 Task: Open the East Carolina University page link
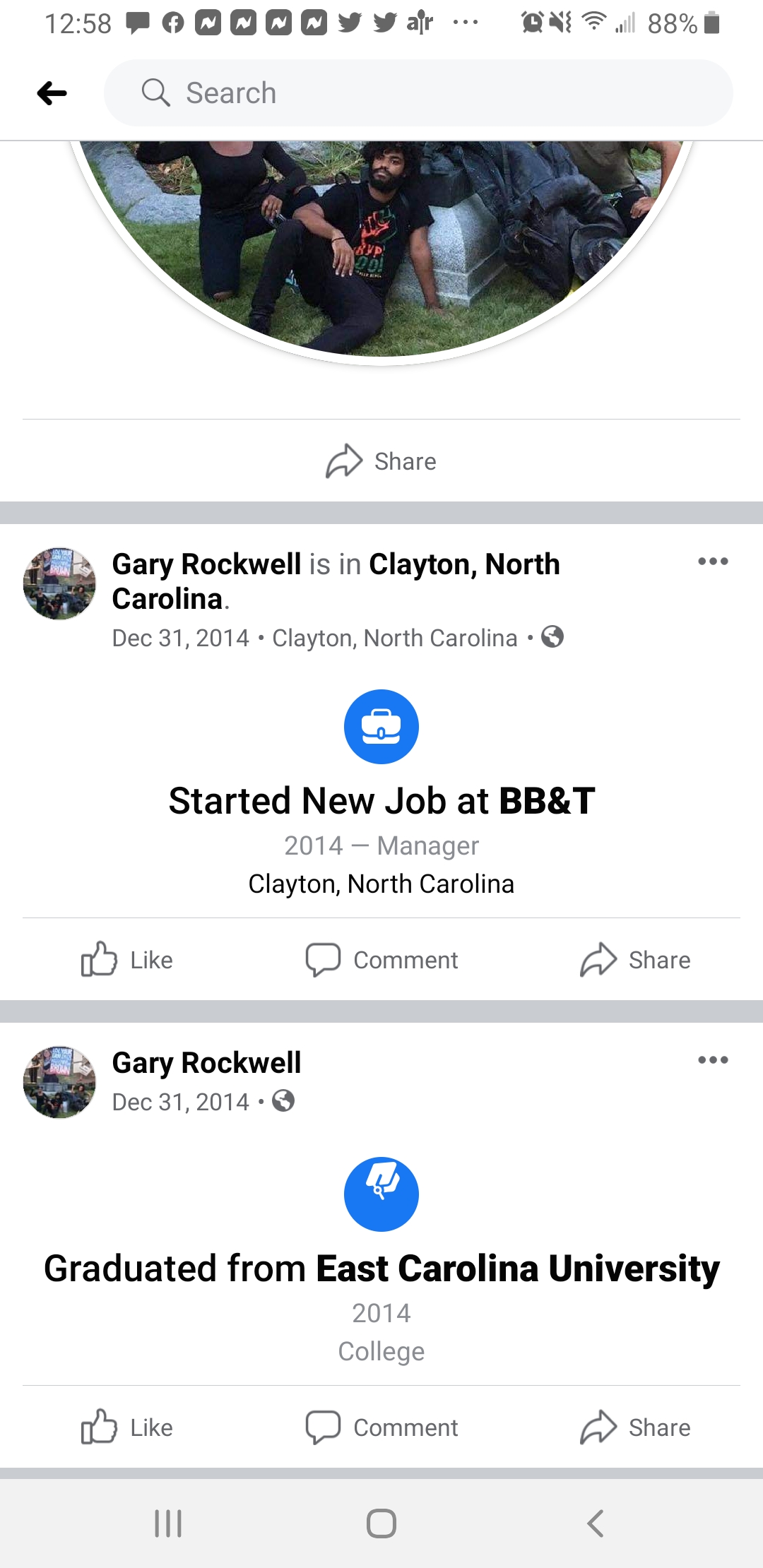517,1269
